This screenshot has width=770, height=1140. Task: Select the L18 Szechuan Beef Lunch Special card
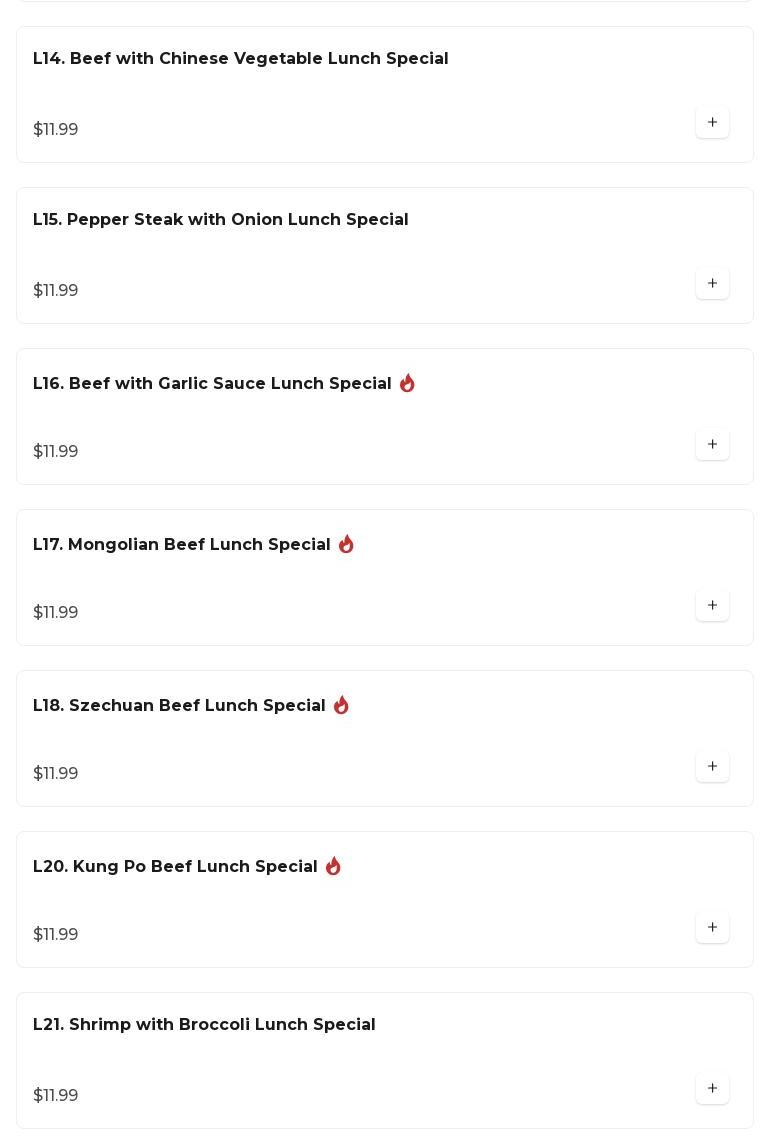179,706
